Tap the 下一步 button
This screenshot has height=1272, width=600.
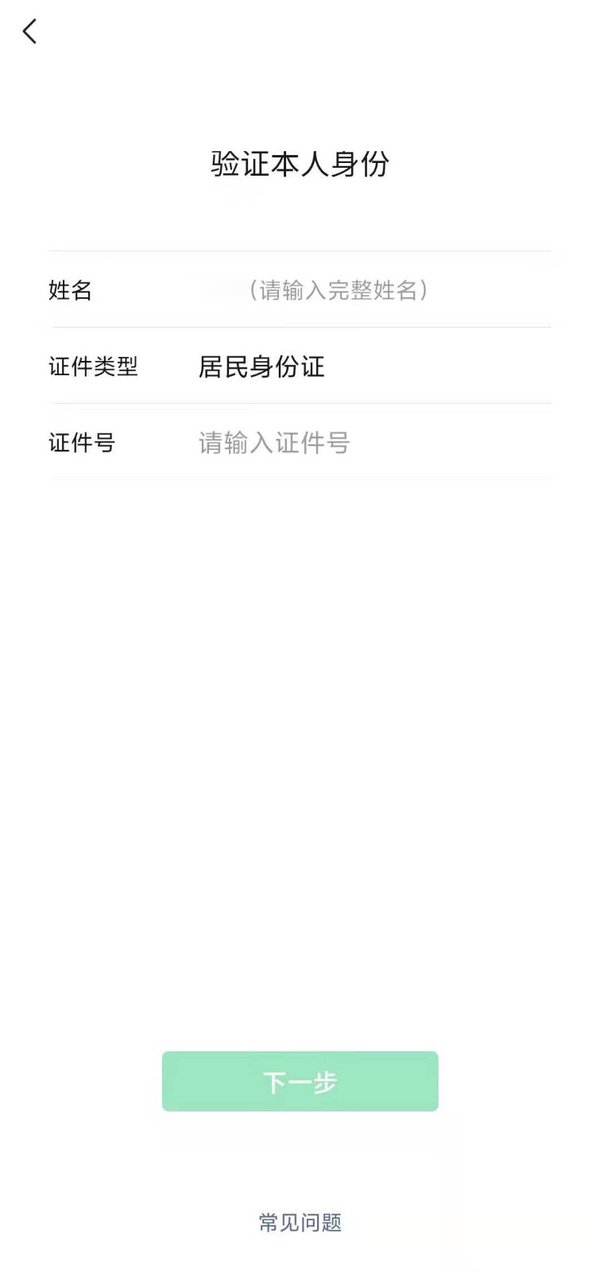pyautogui.click(x=300, y=1081)
